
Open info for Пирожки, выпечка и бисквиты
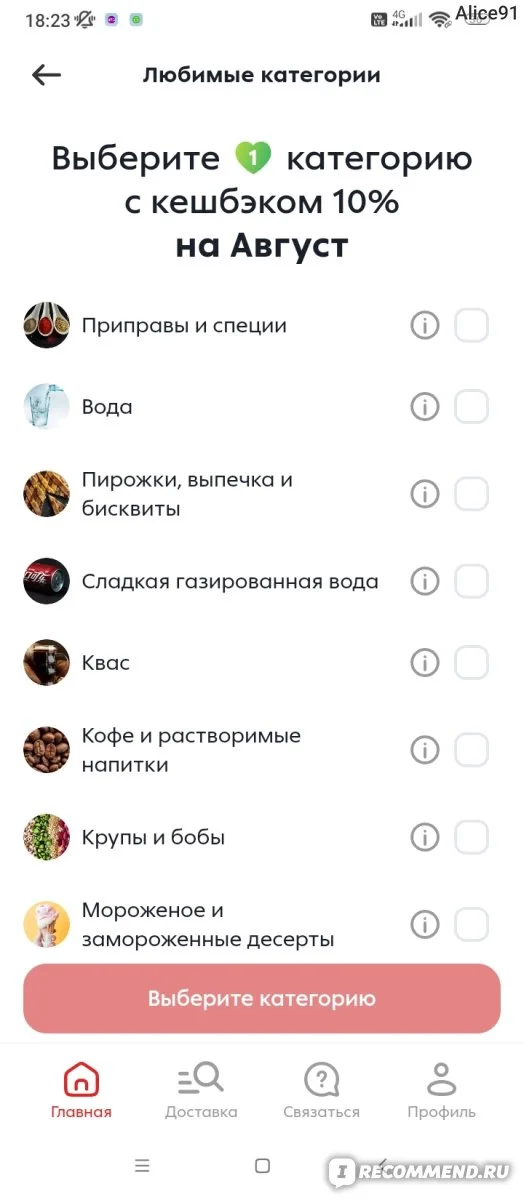pos(425,494)
